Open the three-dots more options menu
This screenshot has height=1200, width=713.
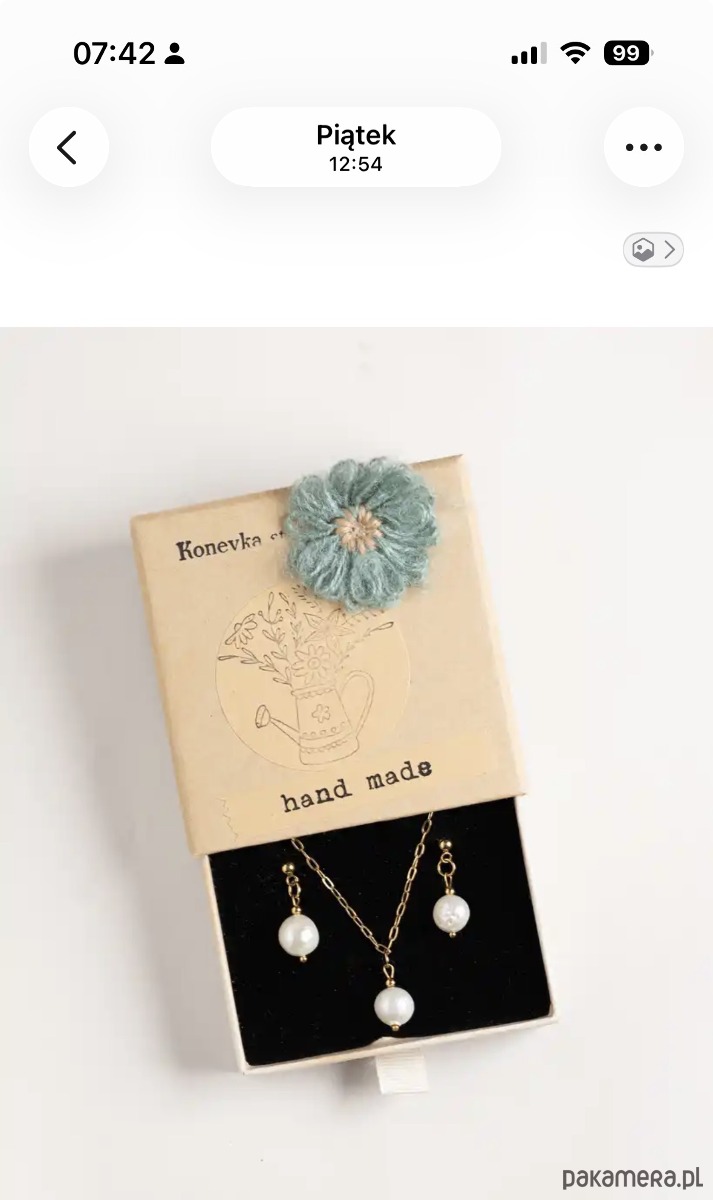[x=643, y=148]
